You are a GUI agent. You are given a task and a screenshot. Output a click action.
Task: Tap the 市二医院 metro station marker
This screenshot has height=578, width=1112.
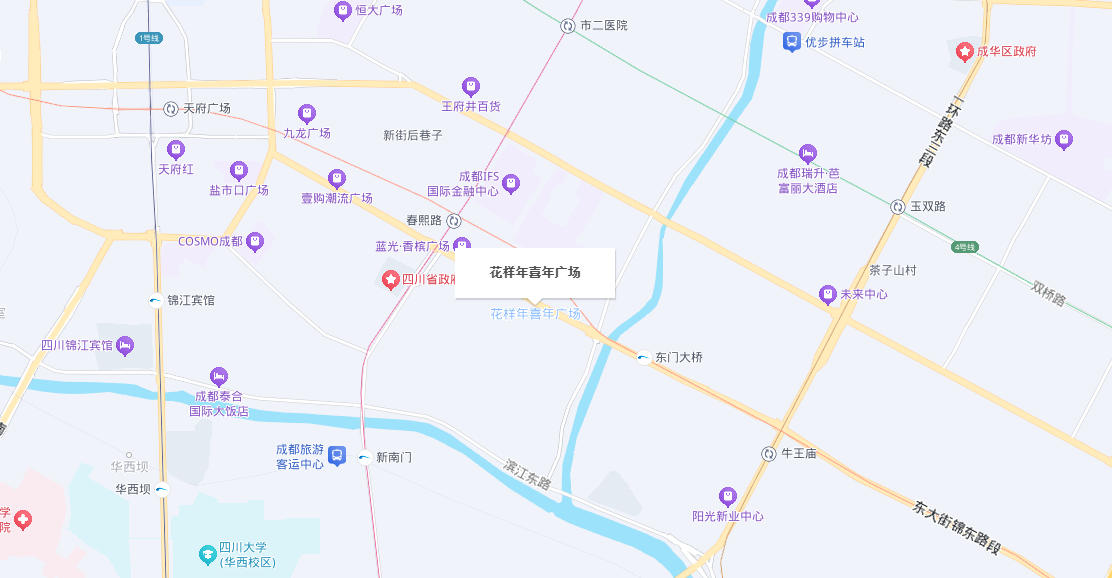[567, 25]
